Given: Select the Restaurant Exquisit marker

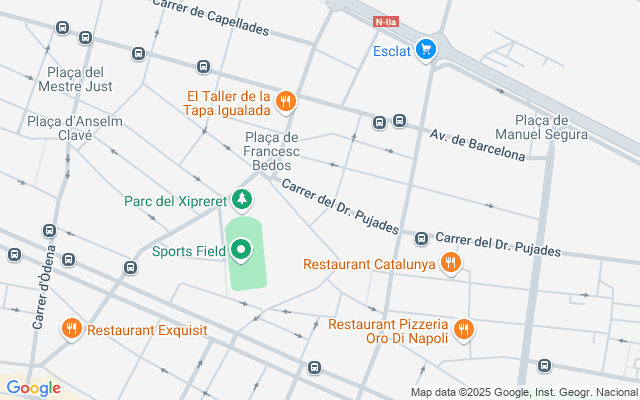Looking at the screenshot, I should pos(72,328).
